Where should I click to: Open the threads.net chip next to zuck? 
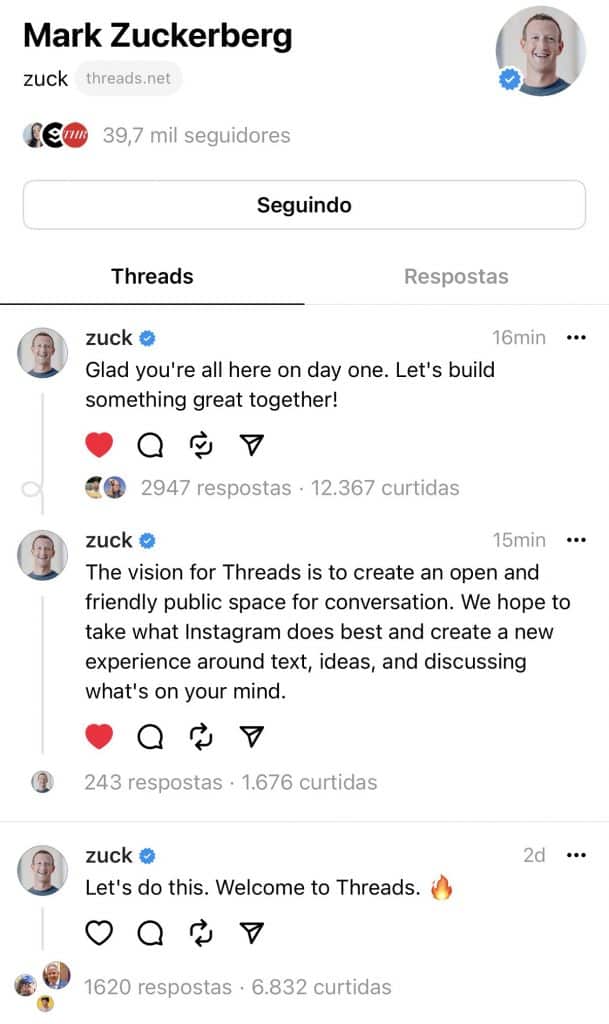pos(128,78)
